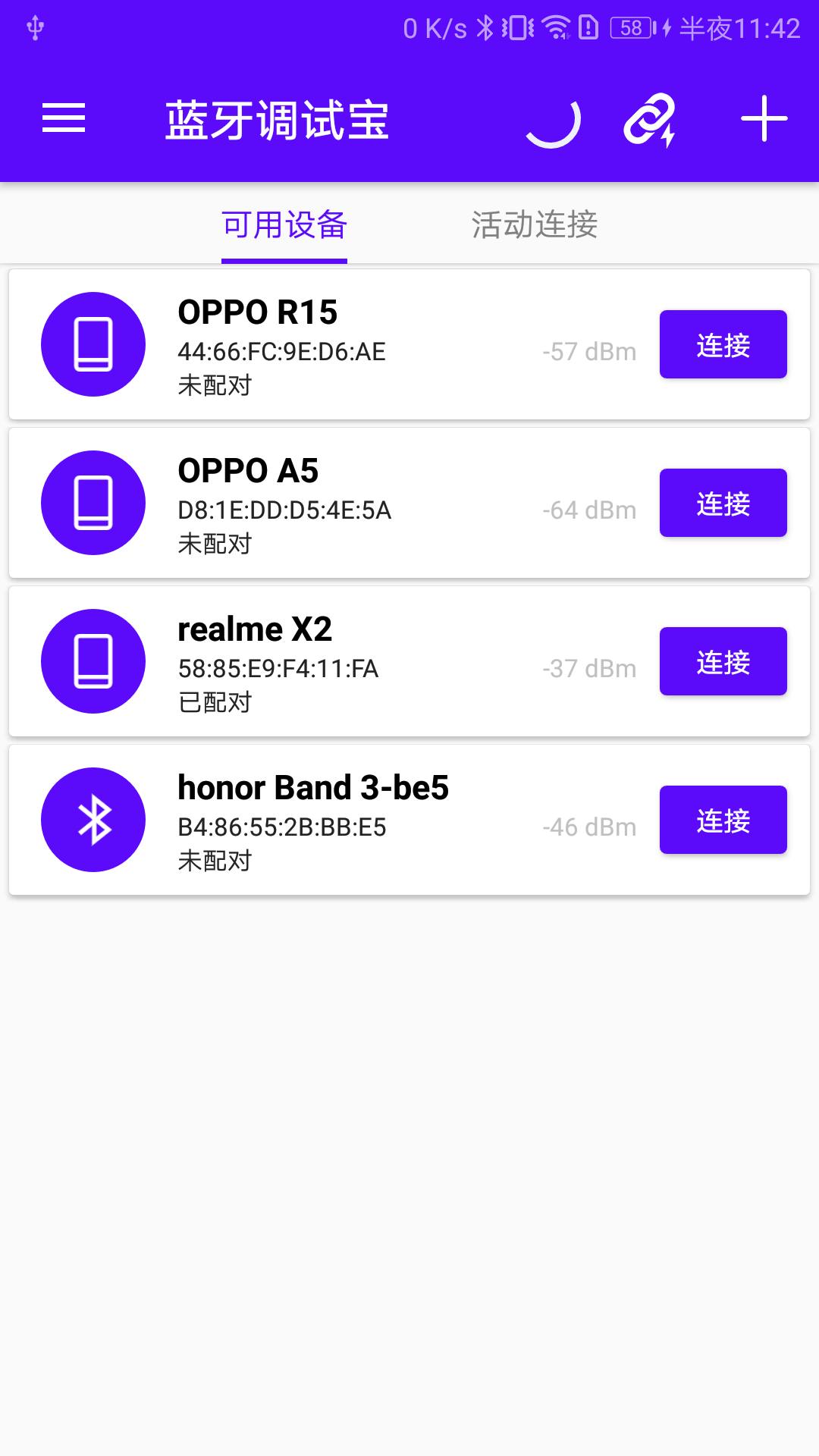
Task: Click the scan refresh icon in toolbar
Action: click(553, 118)
